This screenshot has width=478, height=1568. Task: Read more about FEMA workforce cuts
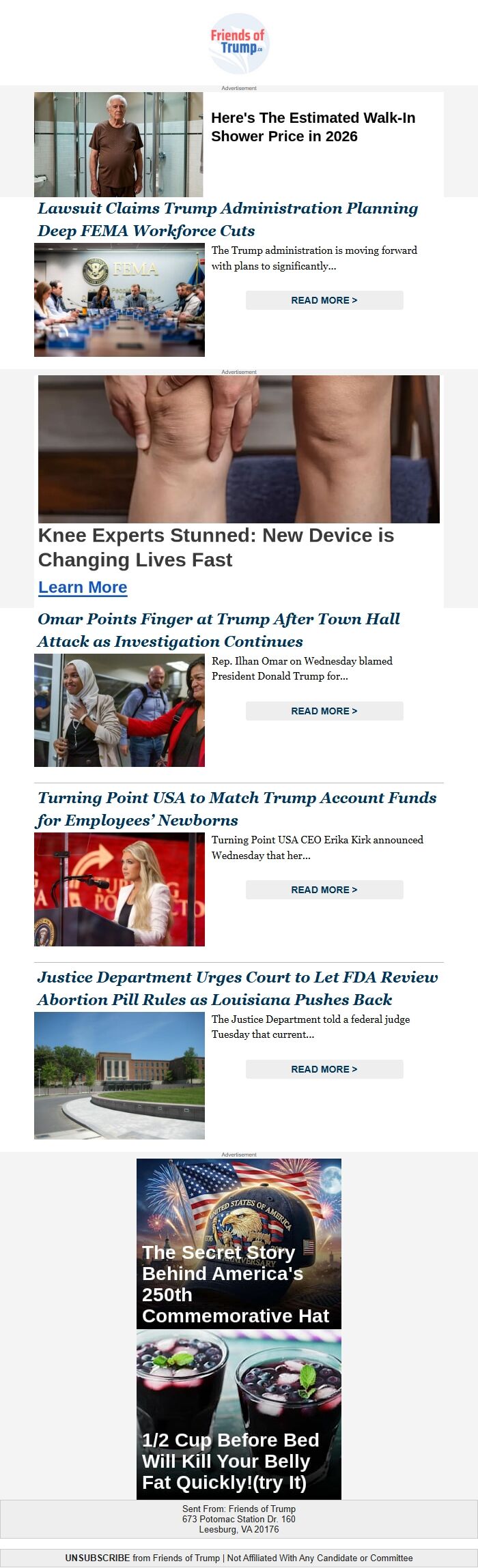(x=324, y=300)
